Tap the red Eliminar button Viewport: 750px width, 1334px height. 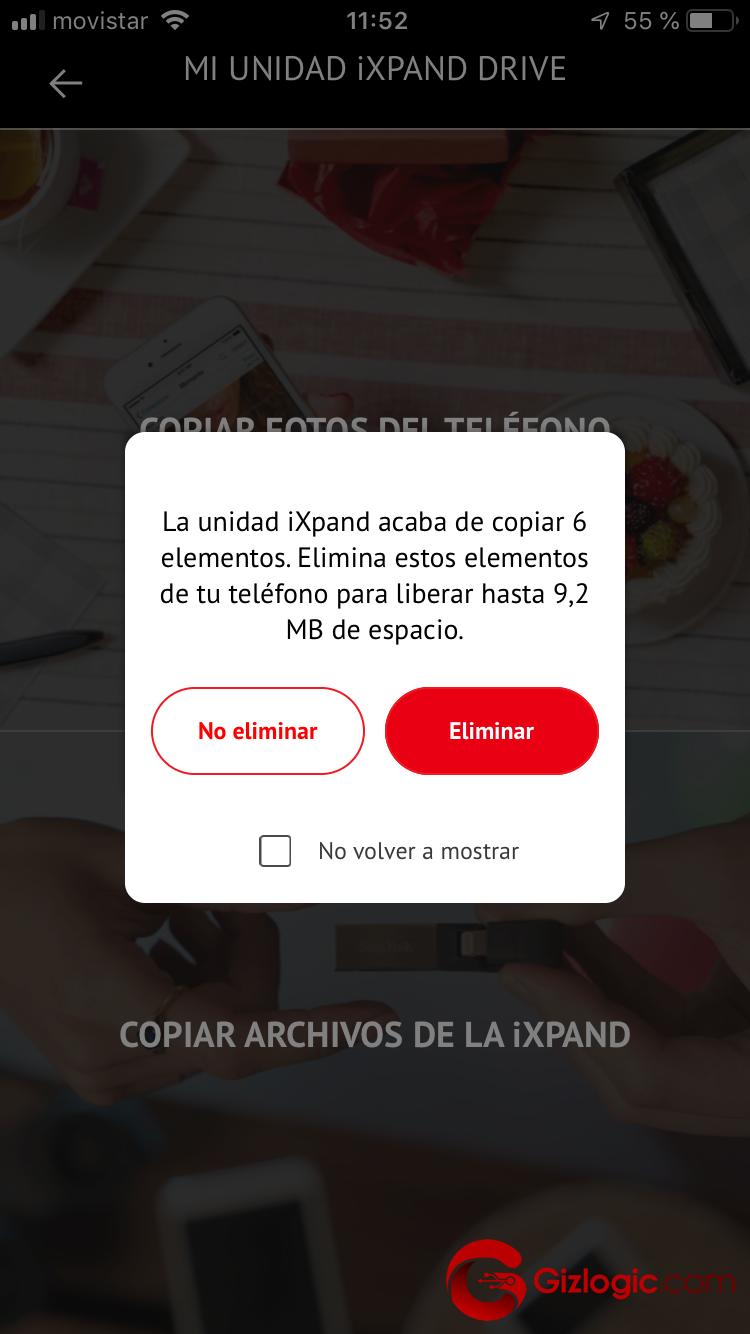tap(491, 731)
